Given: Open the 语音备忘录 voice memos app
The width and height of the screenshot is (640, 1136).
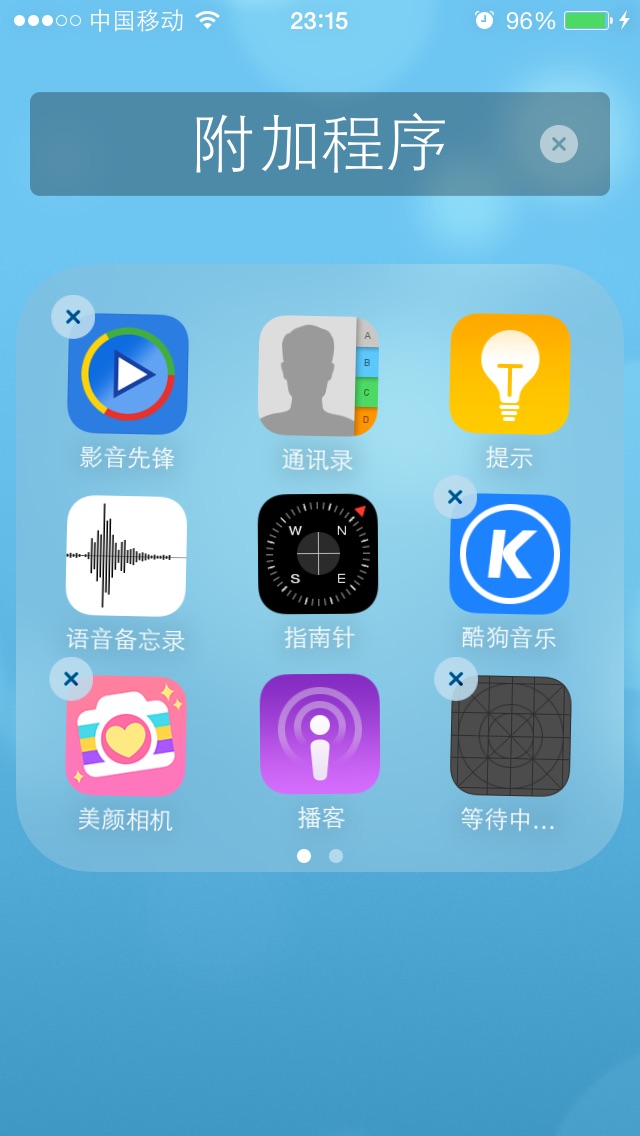Looking at the screenshot, I should pos(127,556).
